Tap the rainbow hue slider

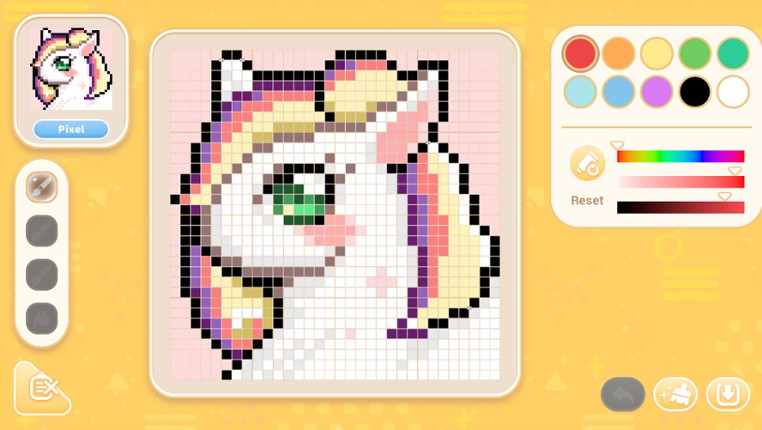pyautogui.click(x=680, y=156)
